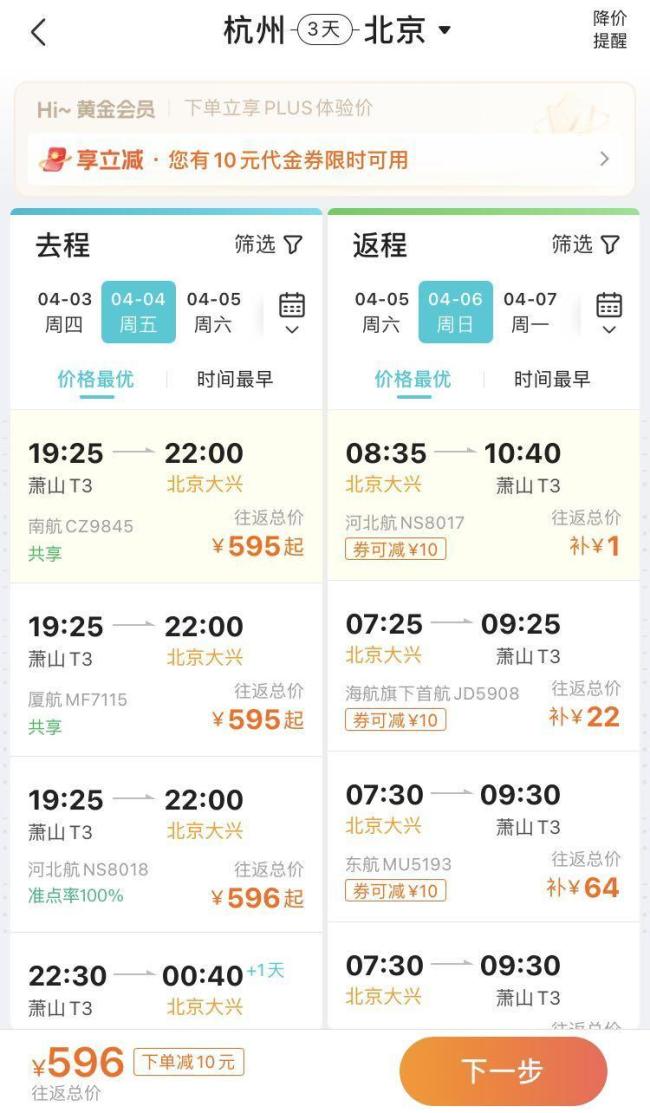This screenshot has width=650, height=1113.
Task: Choose return flight 河北航 NS8017
Action: tap(483, 496)
